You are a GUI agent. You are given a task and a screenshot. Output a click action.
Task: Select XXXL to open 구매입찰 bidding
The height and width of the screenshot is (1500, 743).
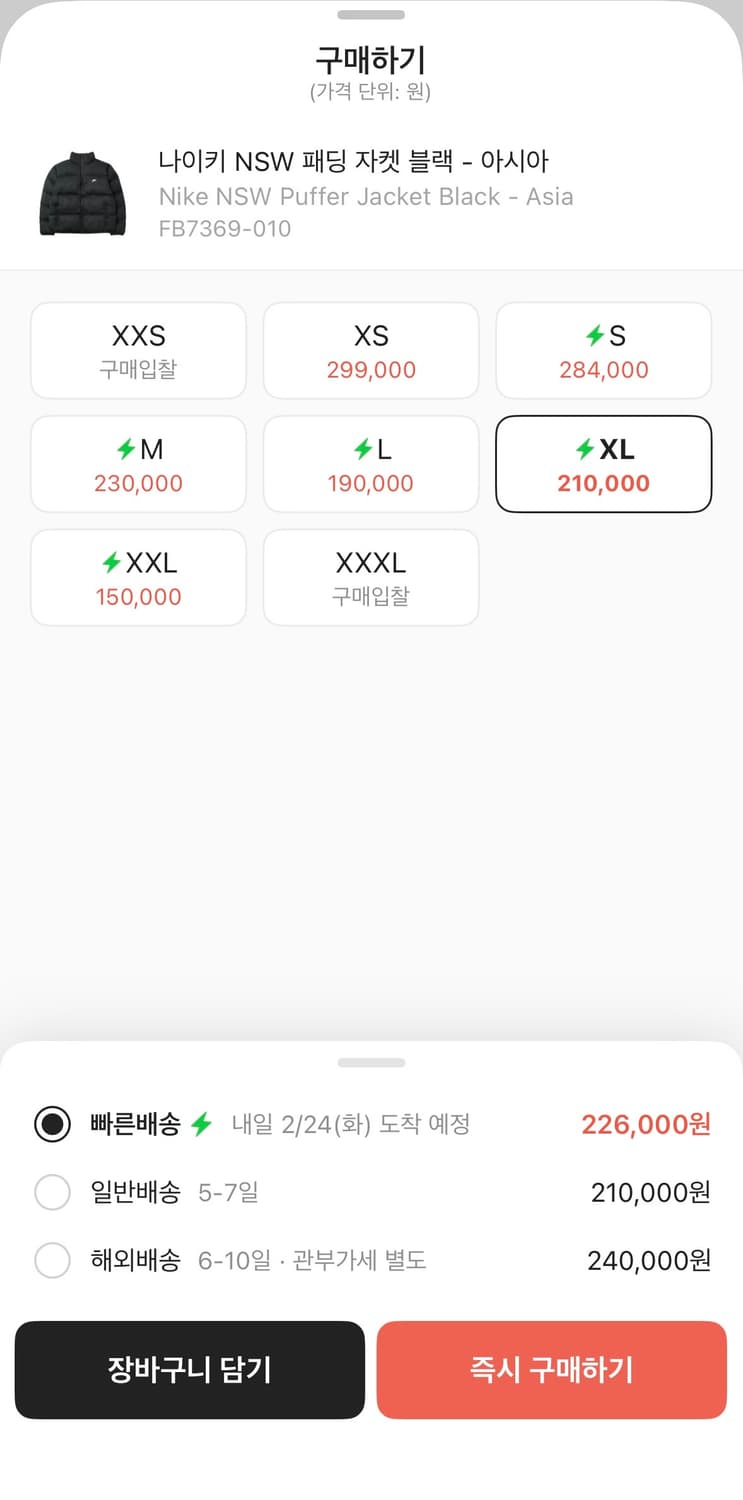[371, 577]
